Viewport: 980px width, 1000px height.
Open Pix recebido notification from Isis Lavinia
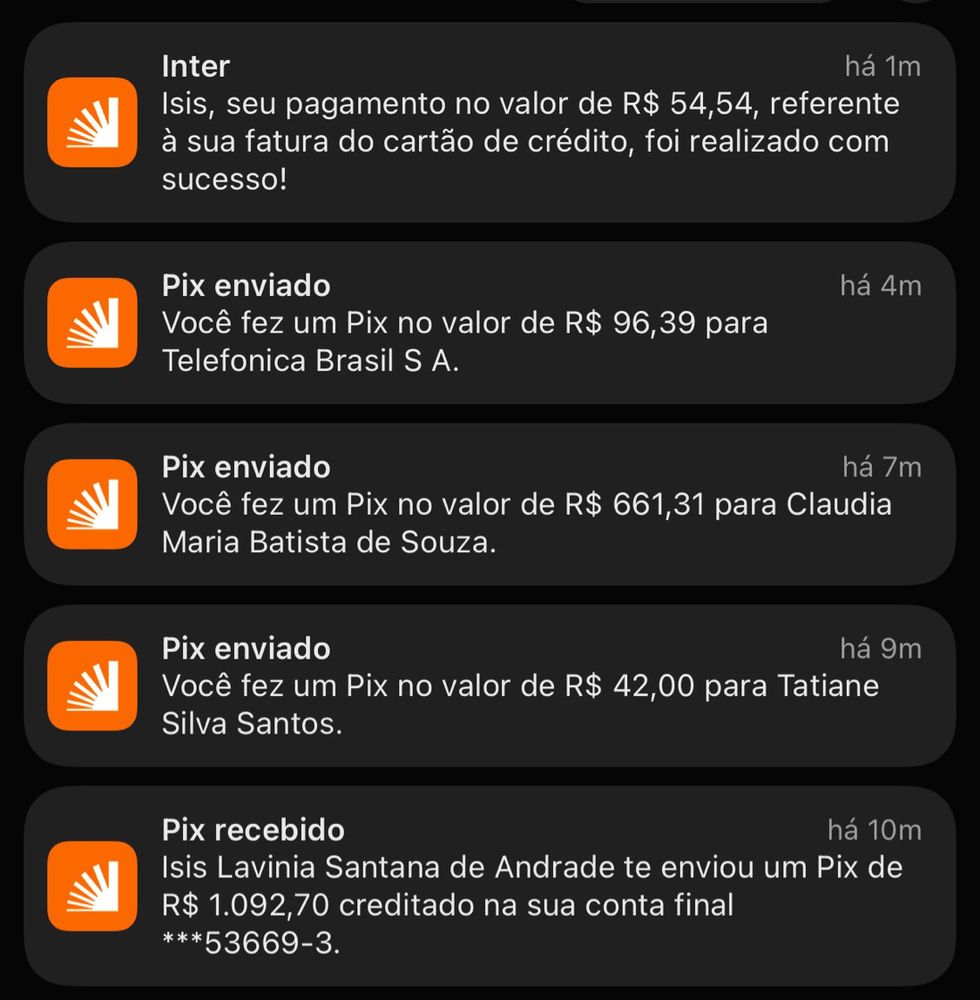pos(490,886)
